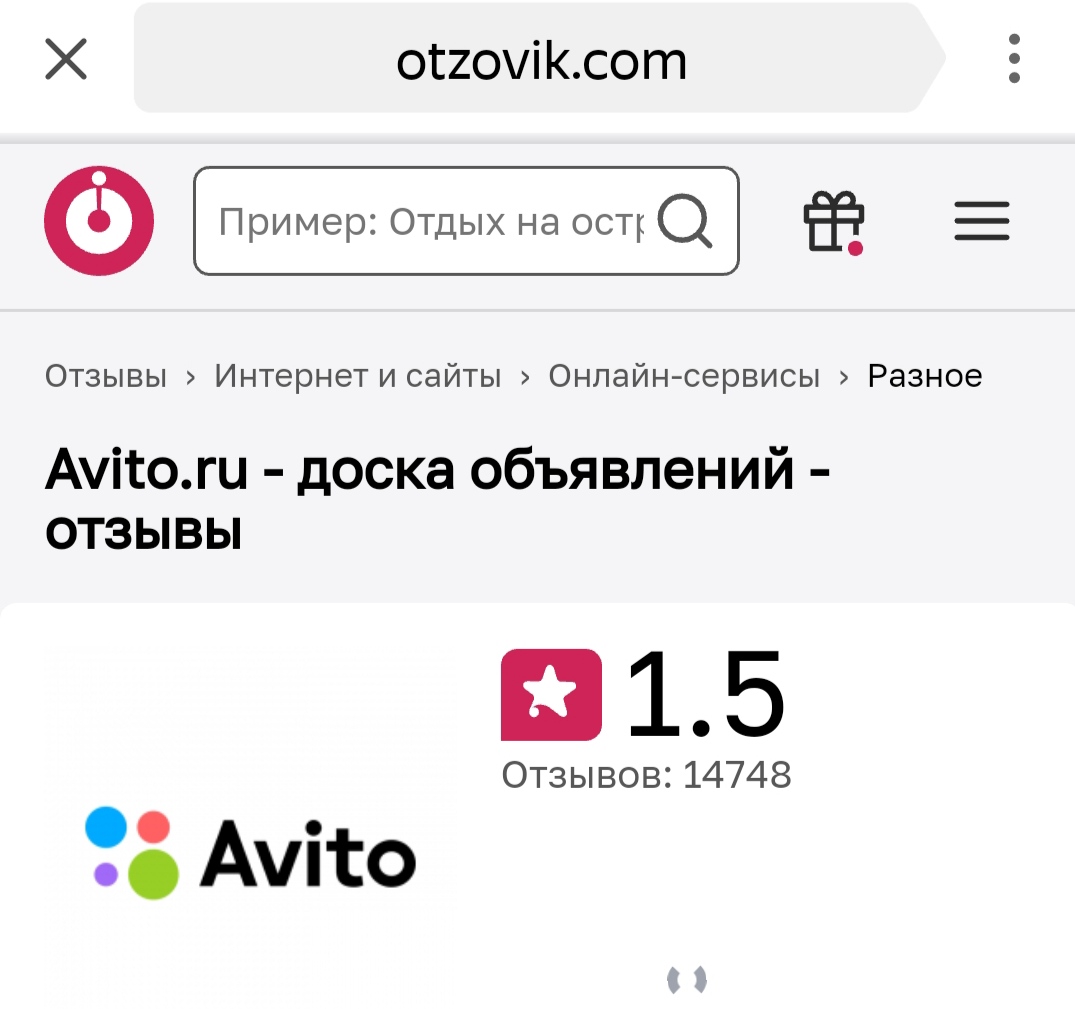Screen dimensions: 1075x1009
Task: Tap the magnifier search icon
Action: (686, 221)
